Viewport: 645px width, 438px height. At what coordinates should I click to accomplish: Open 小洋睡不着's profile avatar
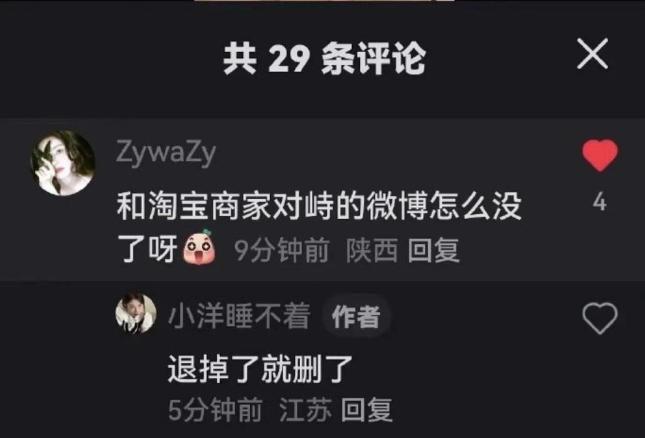point(136,313)
